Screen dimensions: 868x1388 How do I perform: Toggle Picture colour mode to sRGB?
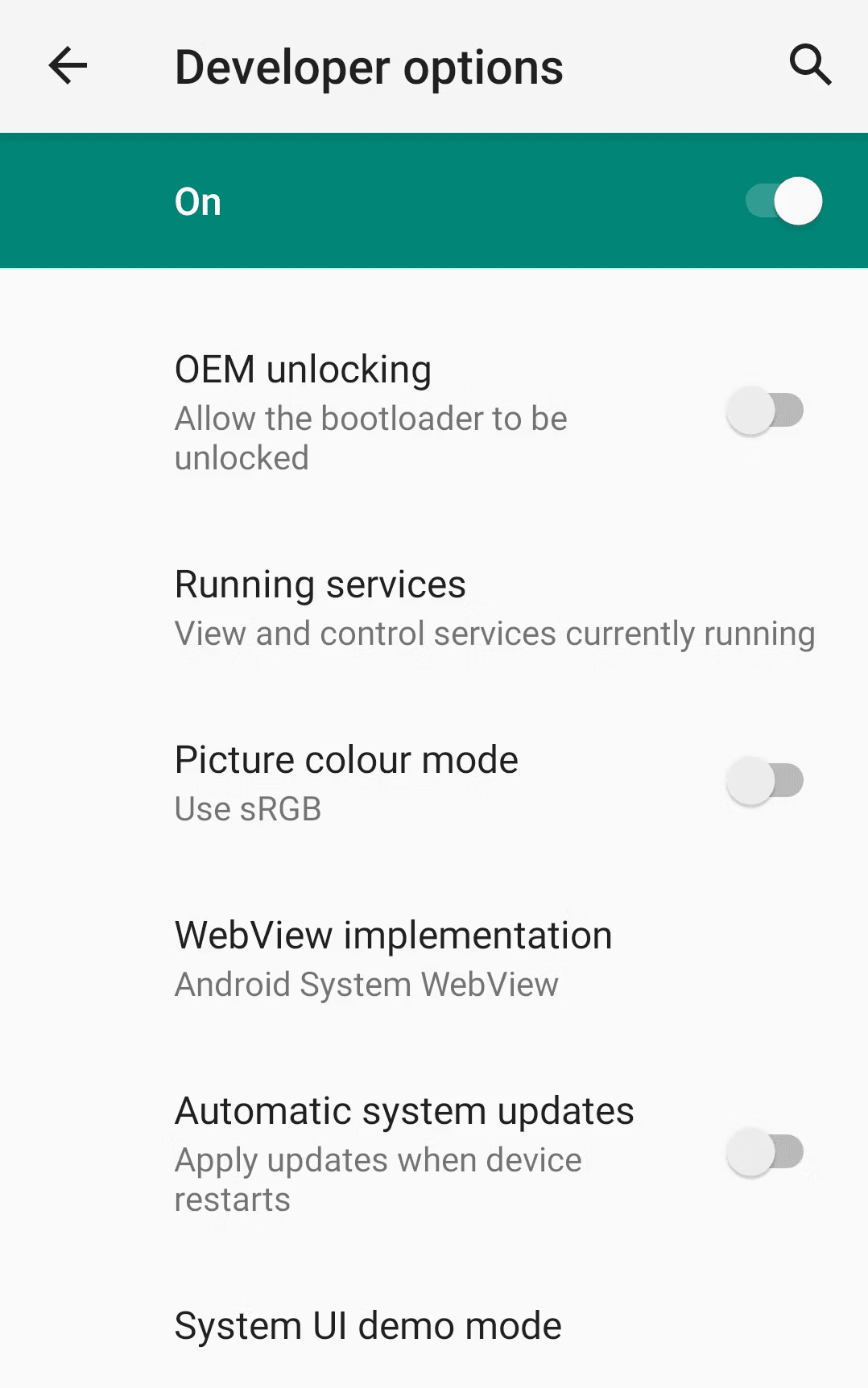765,781
